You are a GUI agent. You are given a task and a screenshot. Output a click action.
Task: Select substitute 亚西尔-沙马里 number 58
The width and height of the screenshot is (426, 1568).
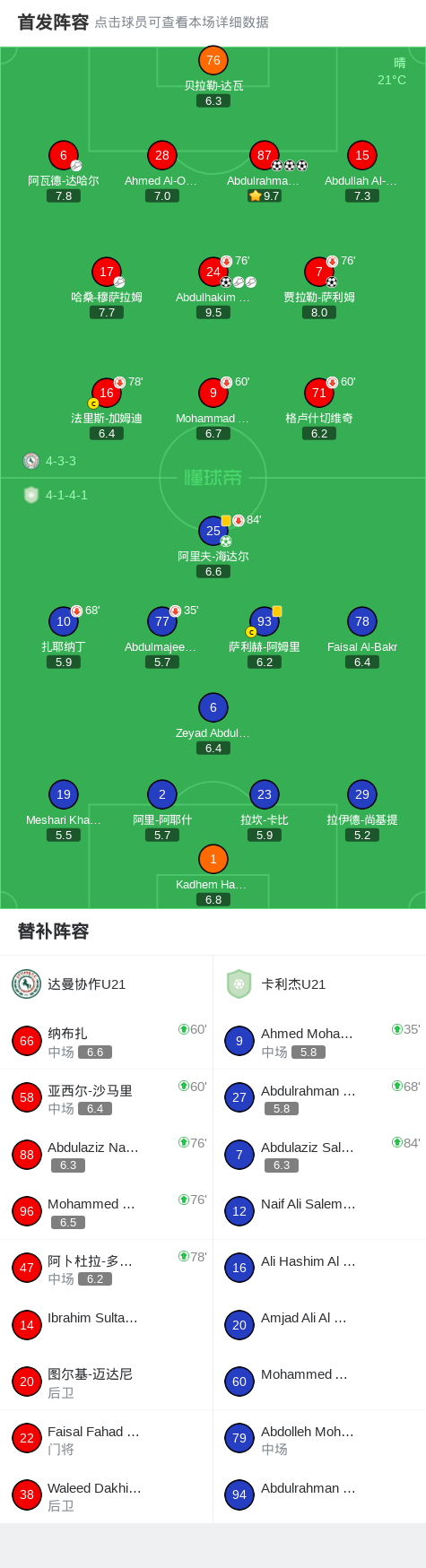point(107,1097)
